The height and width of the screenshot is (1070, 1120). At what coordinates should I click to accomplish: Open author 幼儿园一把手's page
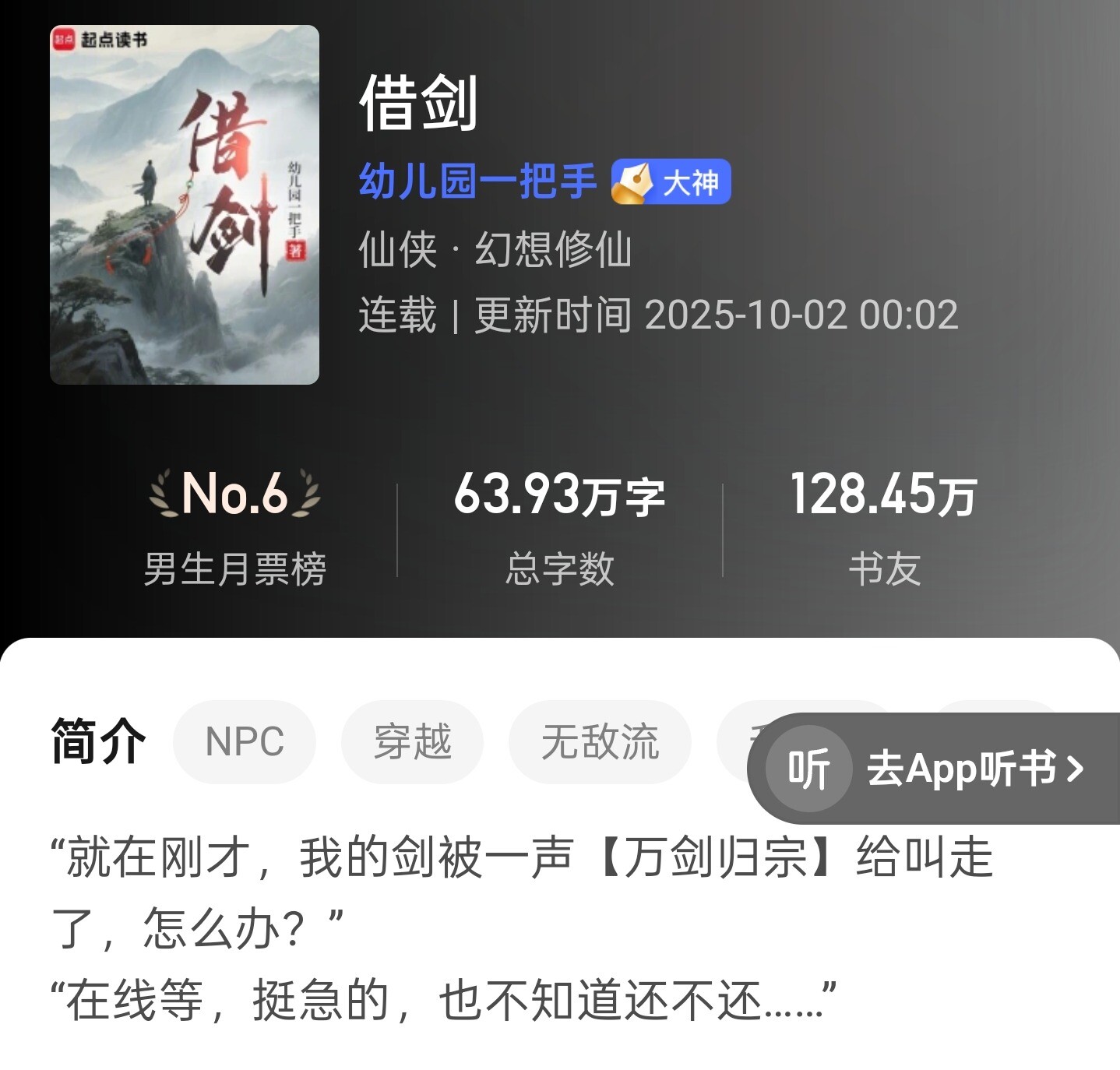pyautogui.click(x=477, y=181)
